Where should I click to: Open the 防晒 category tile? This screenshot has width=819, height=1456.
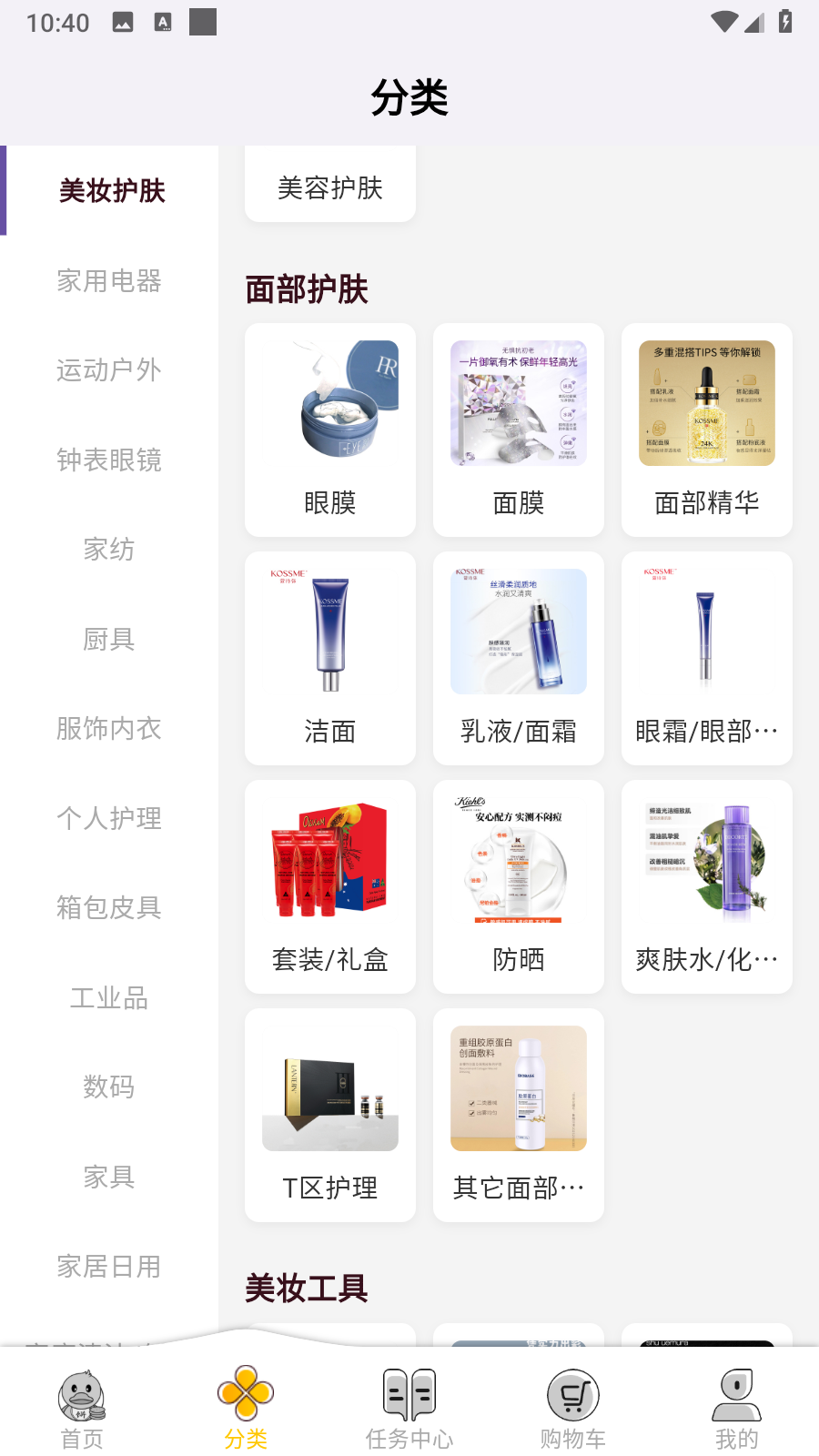(x=518, y=886)
